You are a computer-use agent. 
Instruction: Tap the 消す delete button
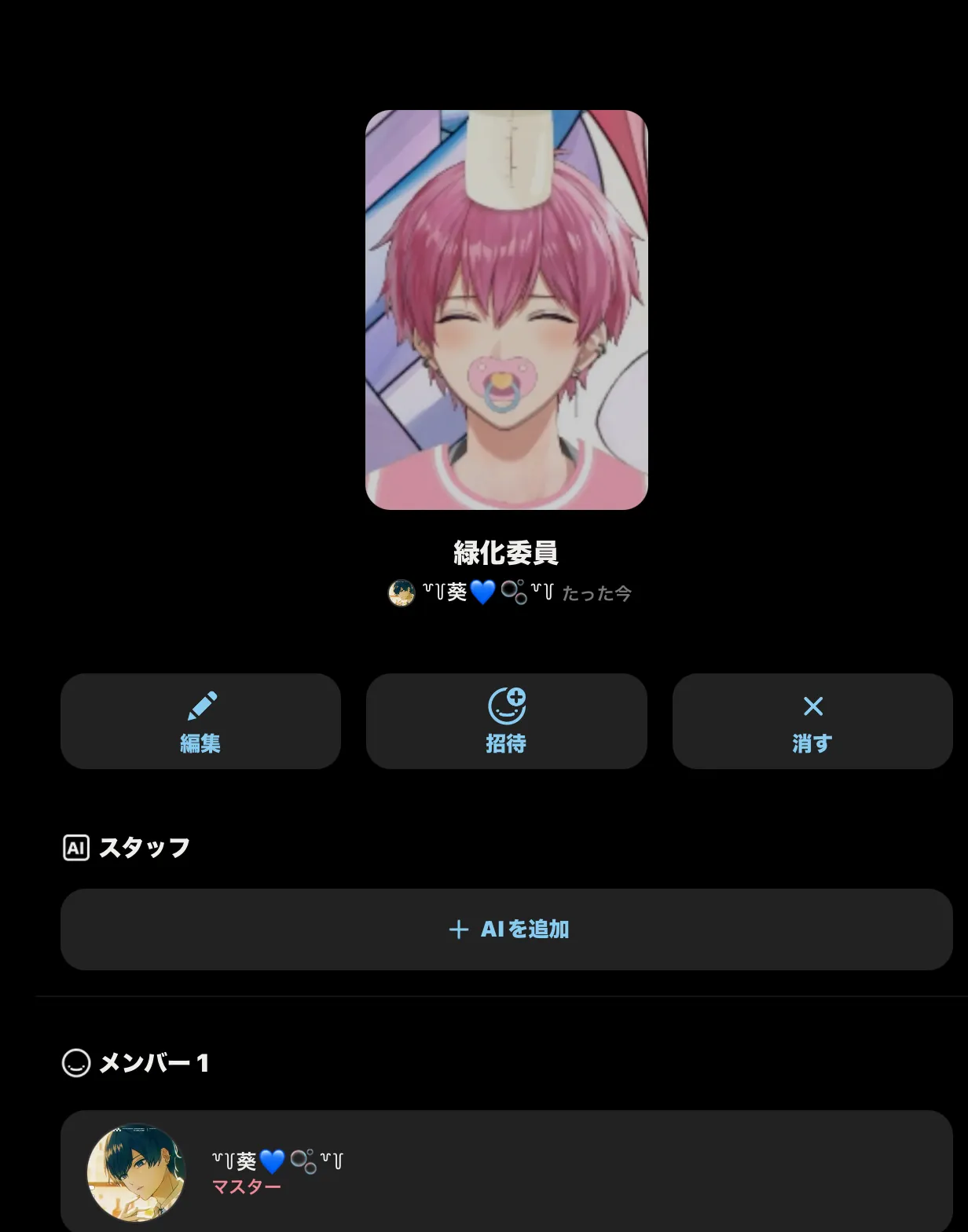coord(812,721)
